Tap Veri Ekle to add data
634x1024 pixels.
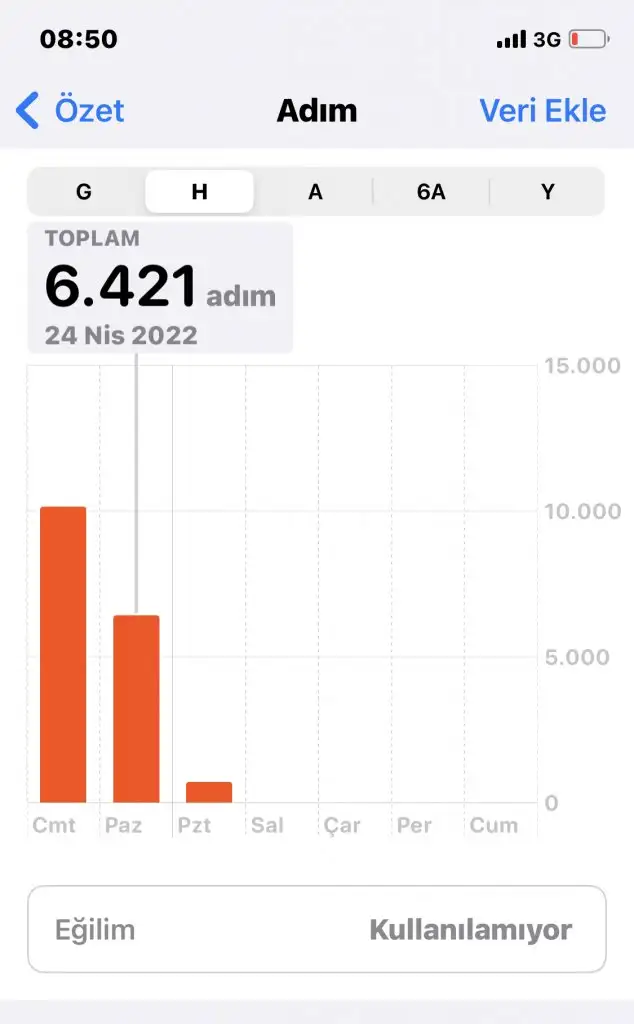(x=543, y=110)
